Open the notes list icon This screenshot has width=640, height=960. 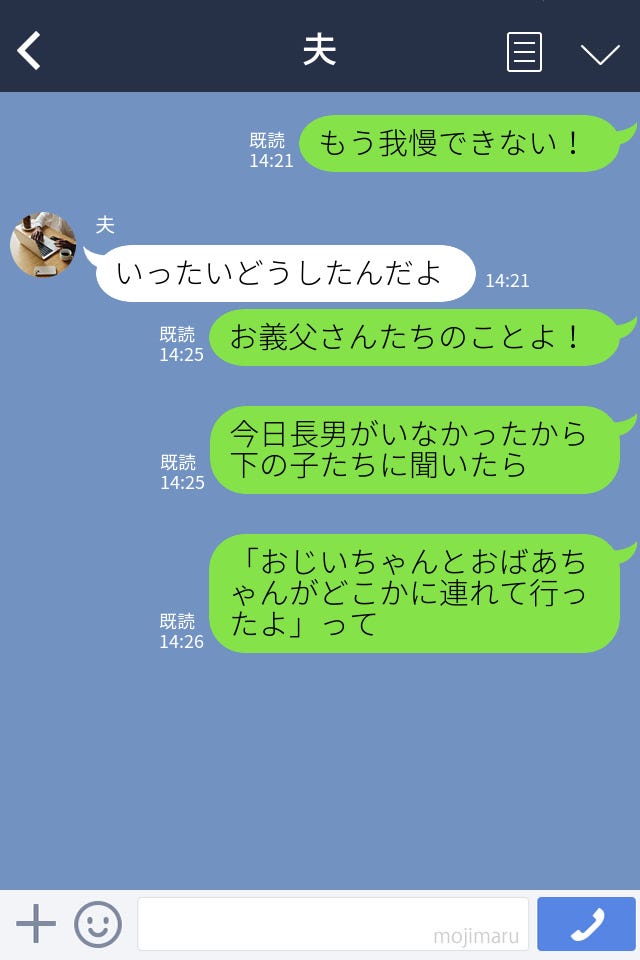524,52
